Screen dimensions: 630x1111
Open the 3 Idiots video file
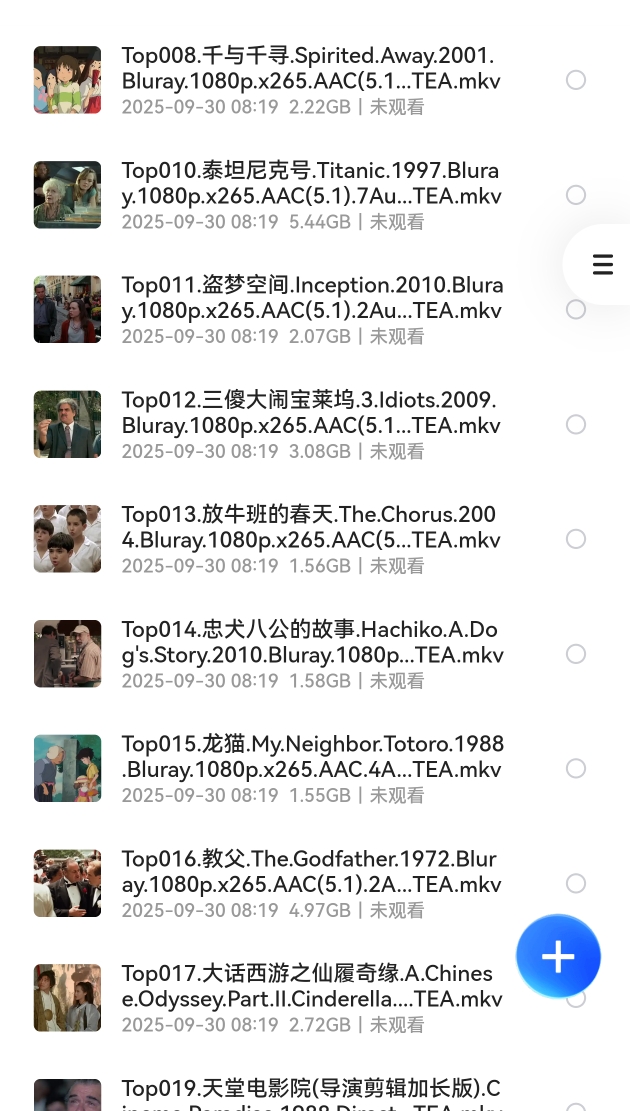tap(310, 425)
